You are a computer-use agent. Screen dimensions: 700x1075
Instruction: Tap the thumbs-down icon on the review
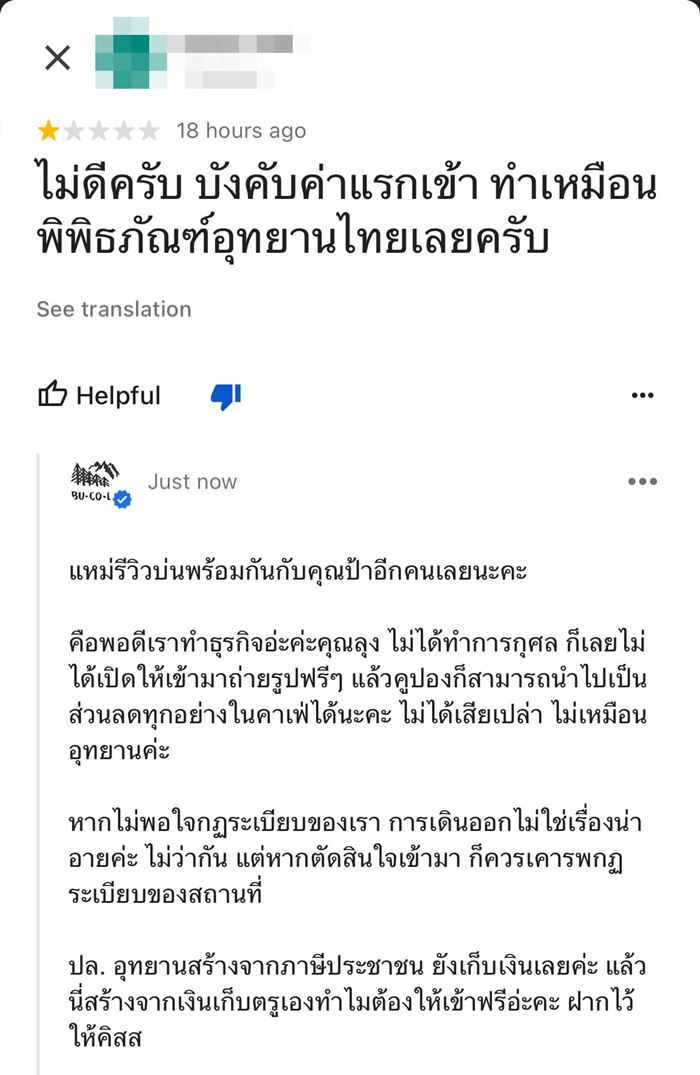click(x=226, y=396)
